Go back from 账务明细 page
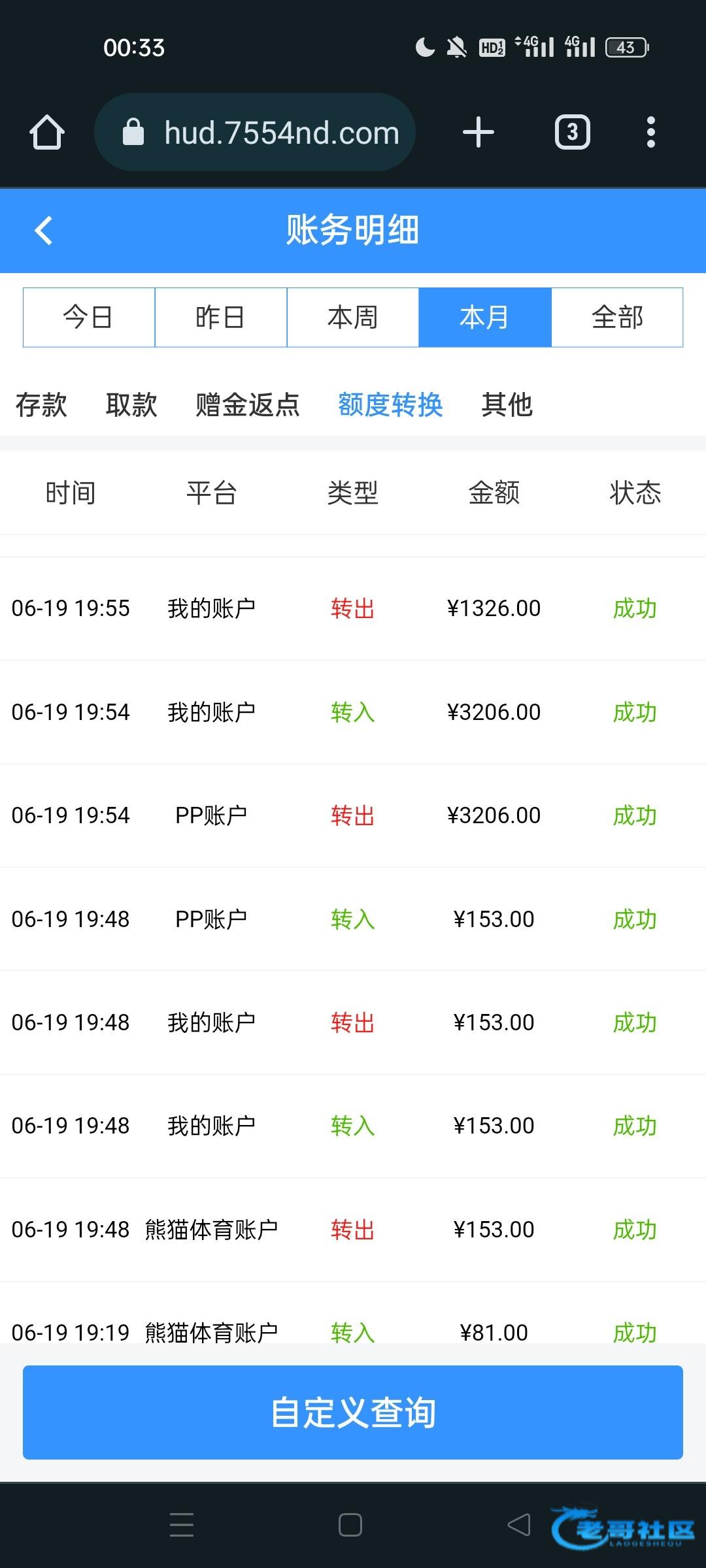 pos(43,231)
